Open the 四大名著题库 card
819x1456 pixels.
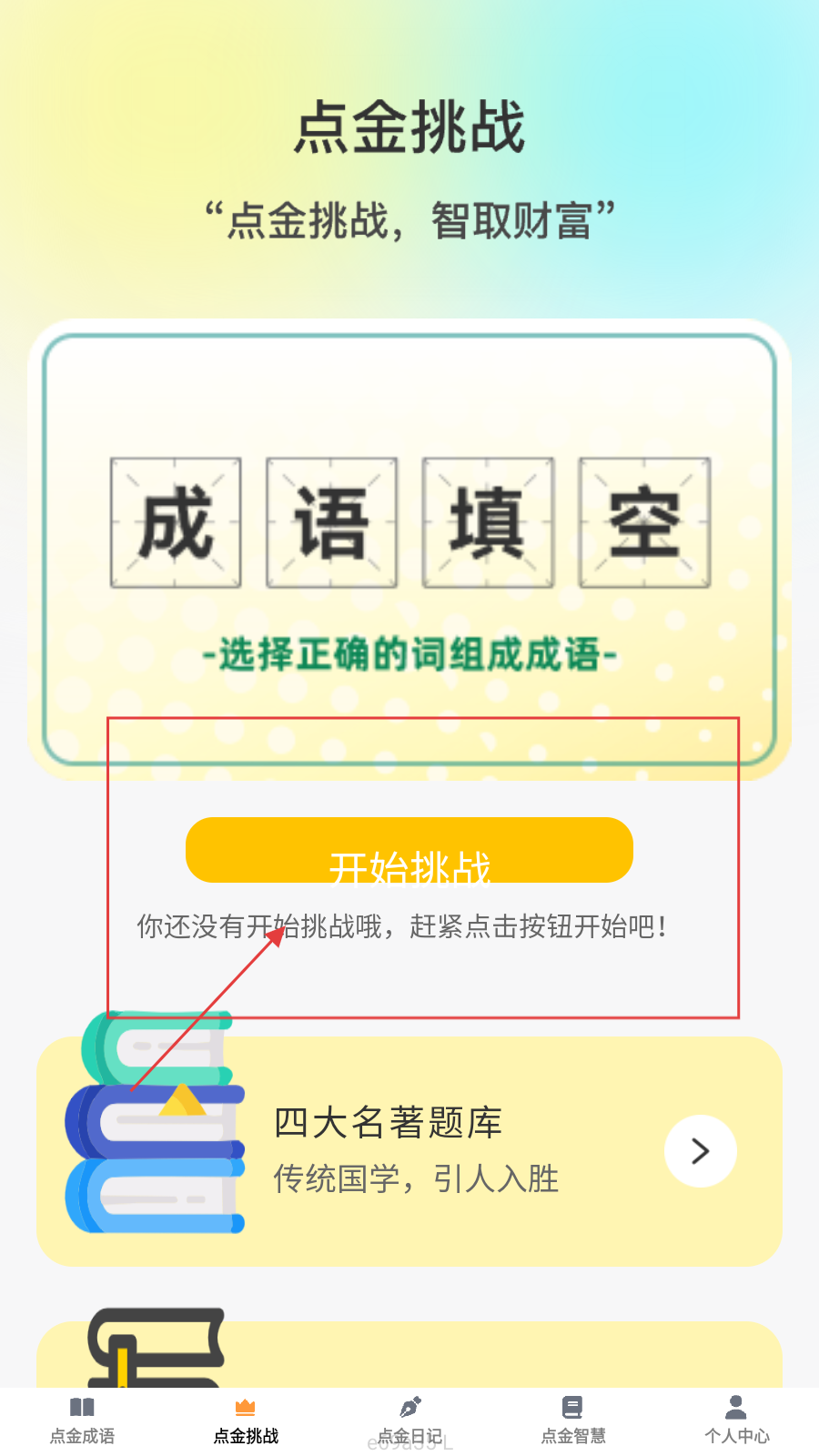click(409, 1151)
